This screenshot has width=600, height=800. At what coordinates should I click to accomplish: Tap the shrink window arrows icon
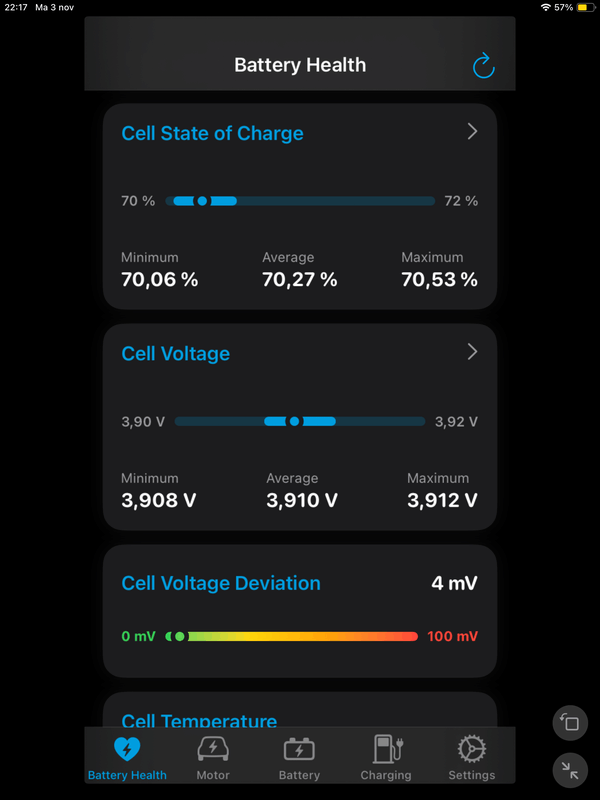click(x=570, y=770)
